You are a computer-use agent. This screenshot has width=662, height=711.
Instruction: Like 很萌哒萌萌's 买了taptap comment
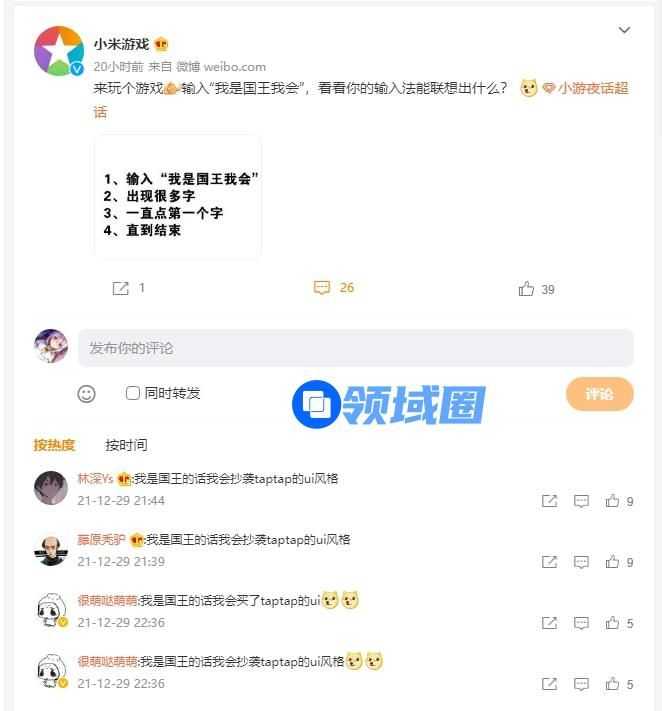click(x=612, y=623)
